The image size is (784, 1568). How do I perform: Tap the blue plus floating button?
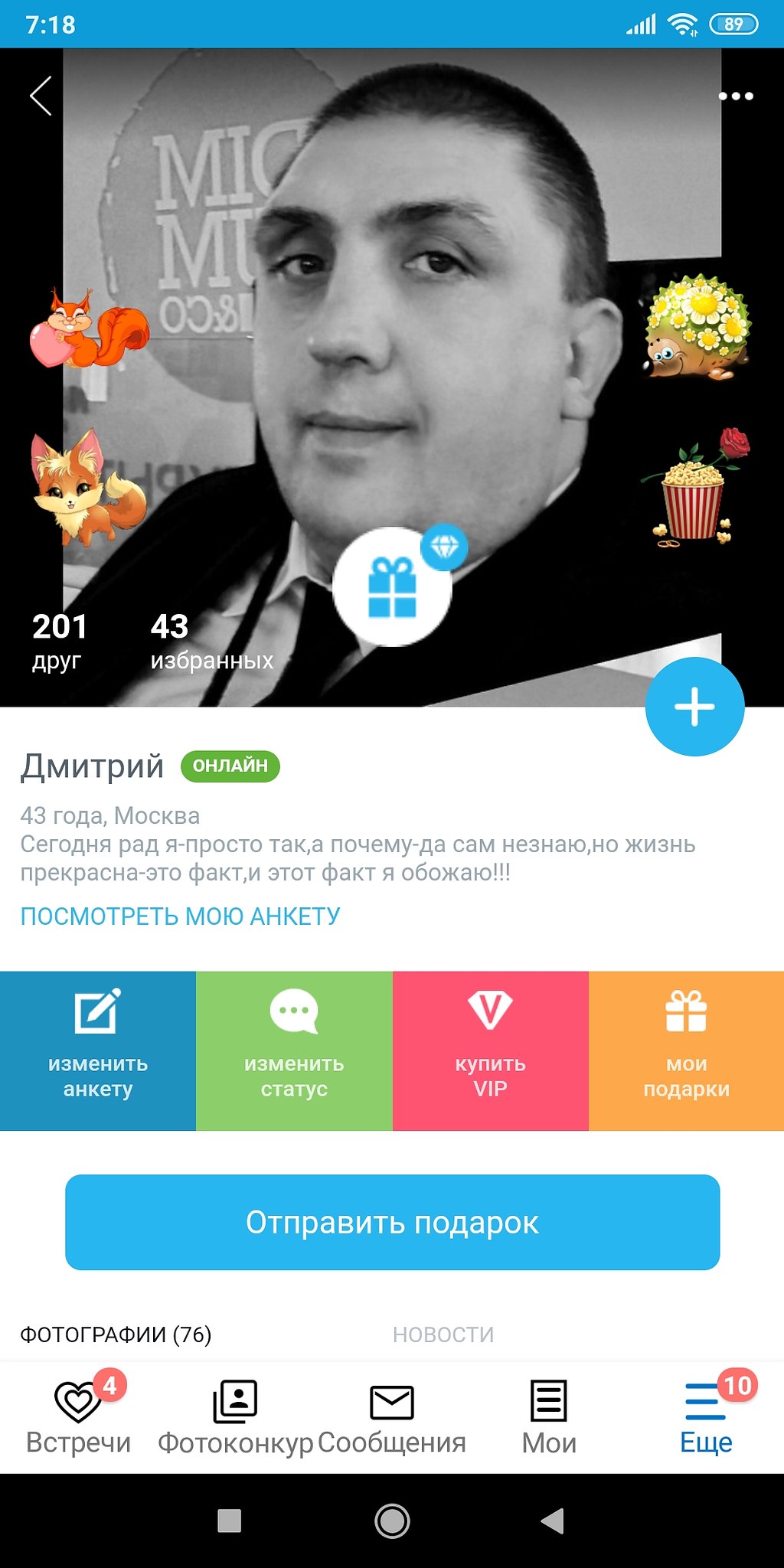coord(694,707)
